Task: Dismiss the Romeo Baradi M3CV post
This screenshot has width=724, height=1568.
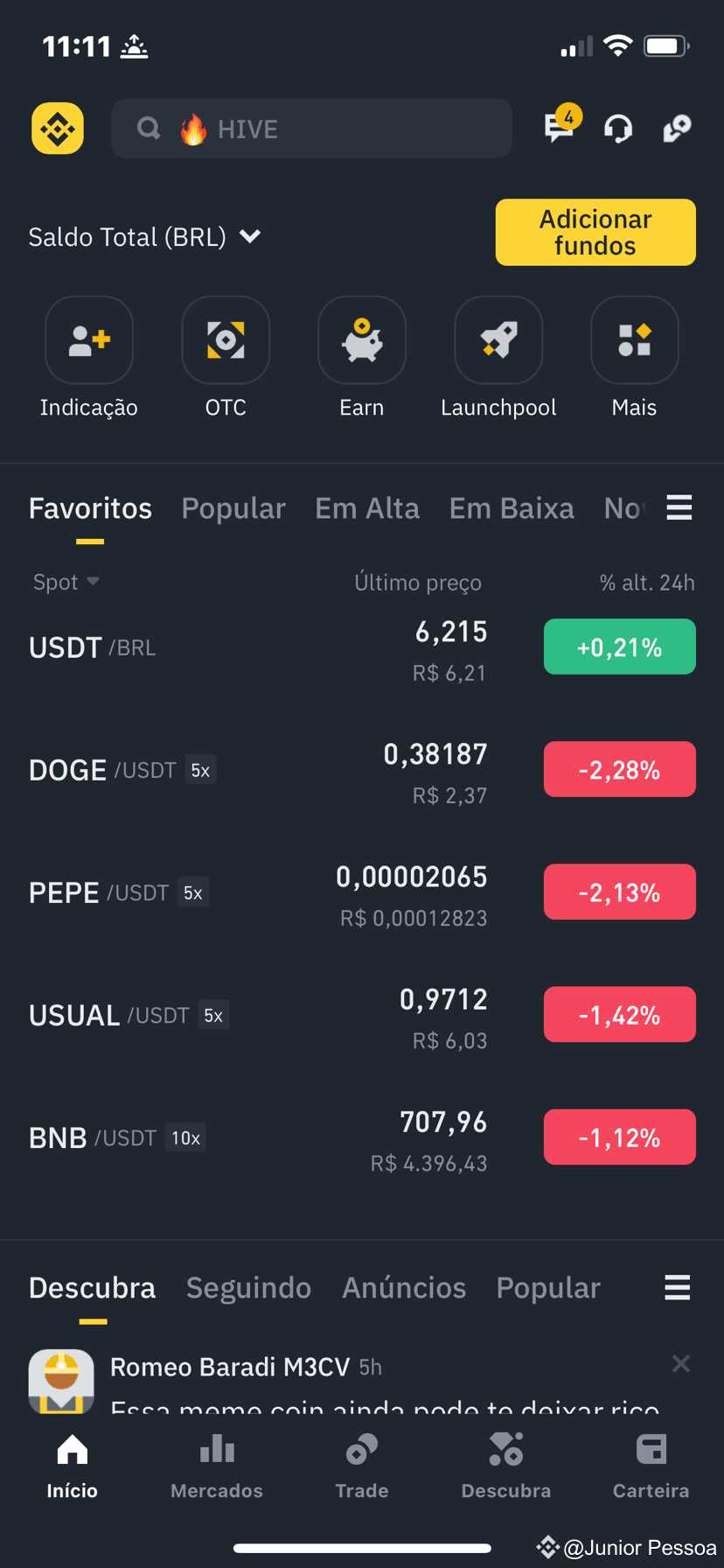Action: click(681, 1363)
